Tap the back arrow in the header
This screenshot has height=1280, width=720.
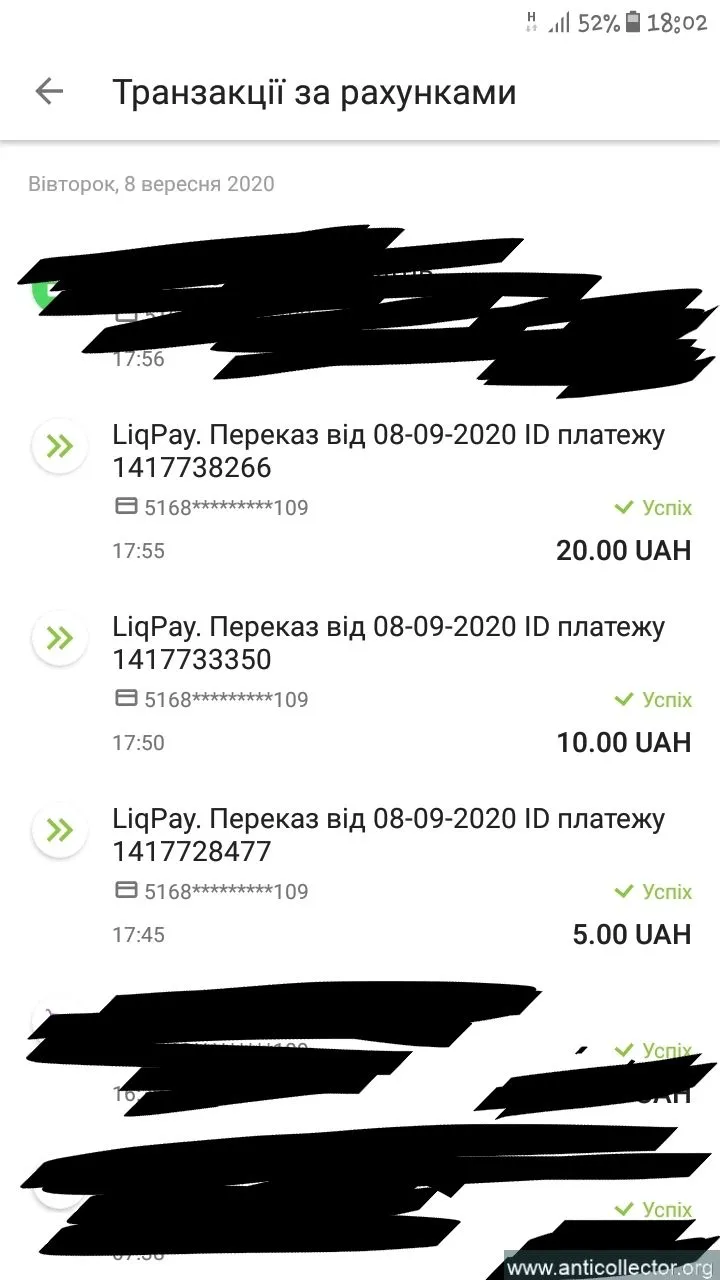[48, 92]
